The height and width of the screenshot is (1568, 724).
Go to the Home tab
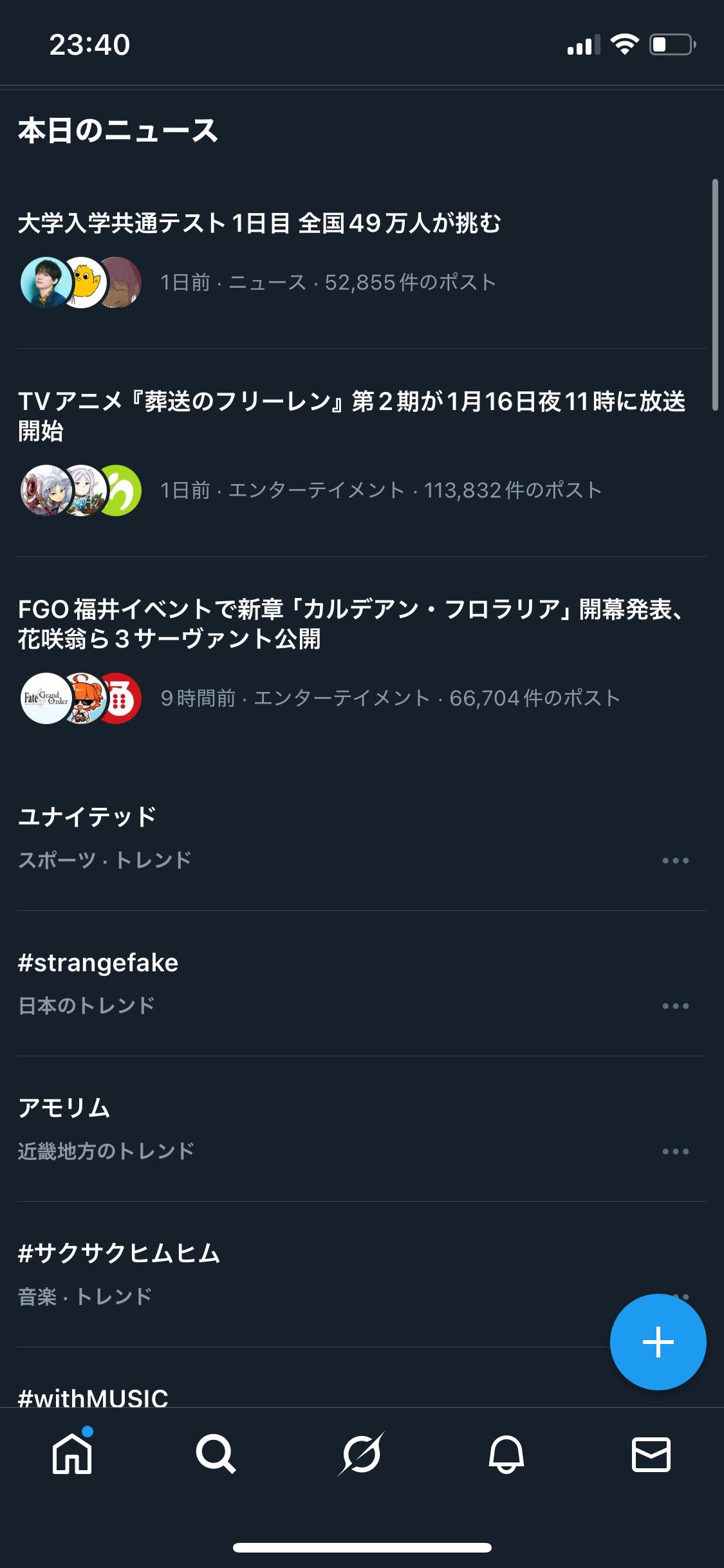click(72, 1455)
